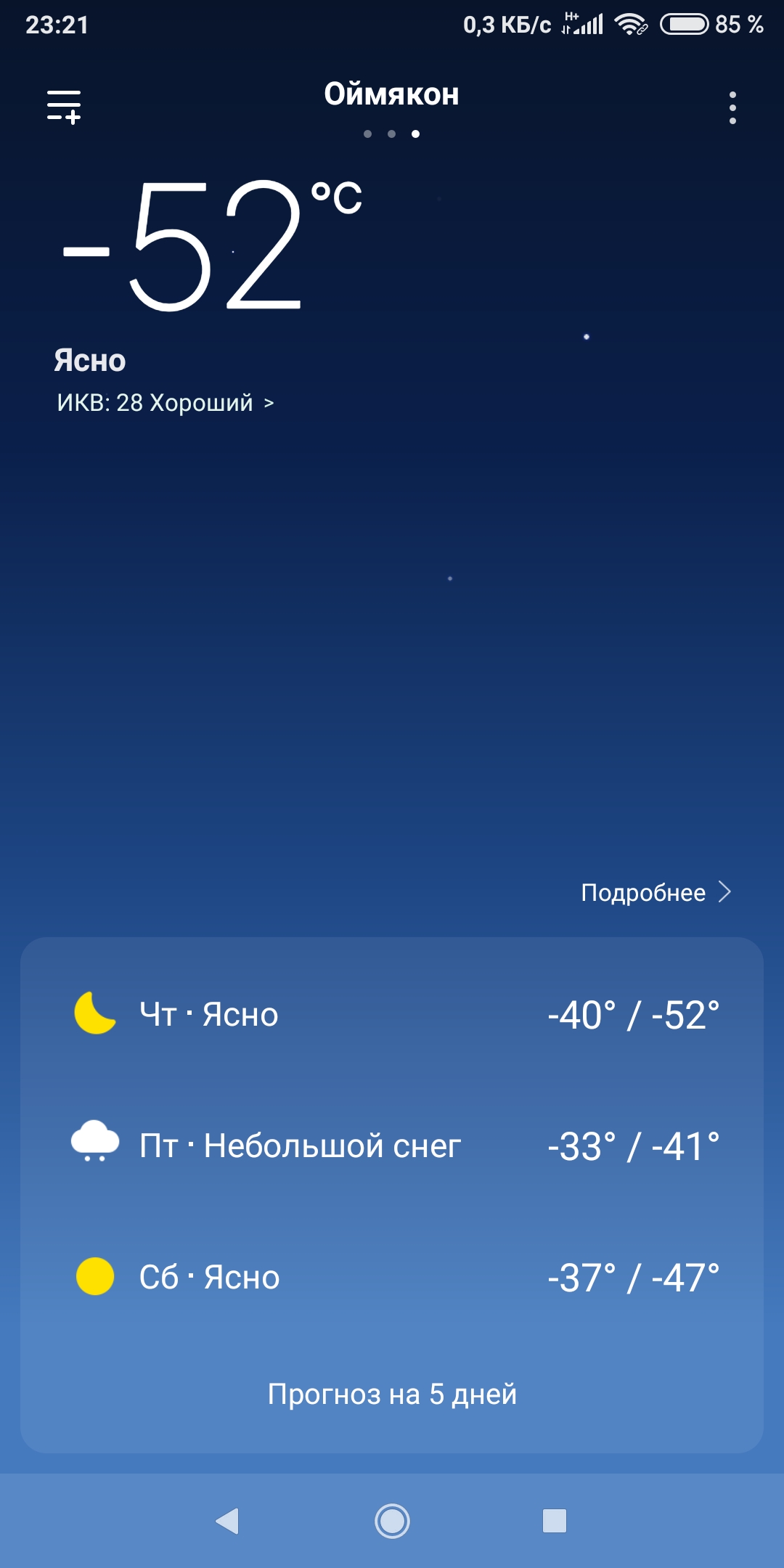Go back using the system back button
This screenshot has width=784, height=1568.
point(228,1521)
